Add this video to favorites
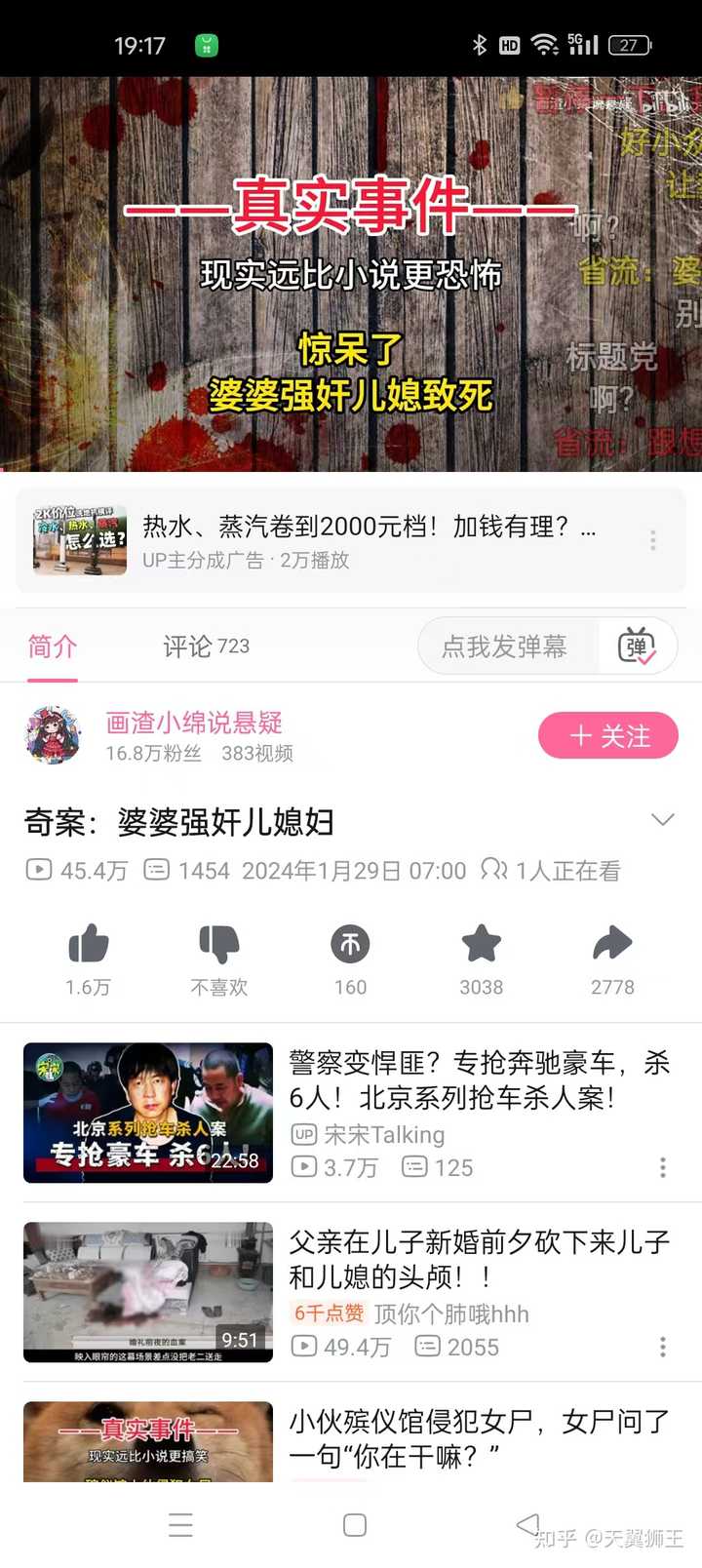The width and height of the screenshot is (702, 1568). point(481,944)
